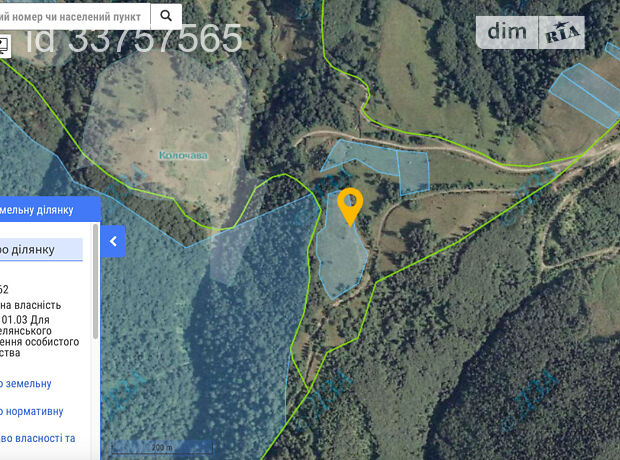
Task: Open the 'власності та' blue link
Action: 38,438
